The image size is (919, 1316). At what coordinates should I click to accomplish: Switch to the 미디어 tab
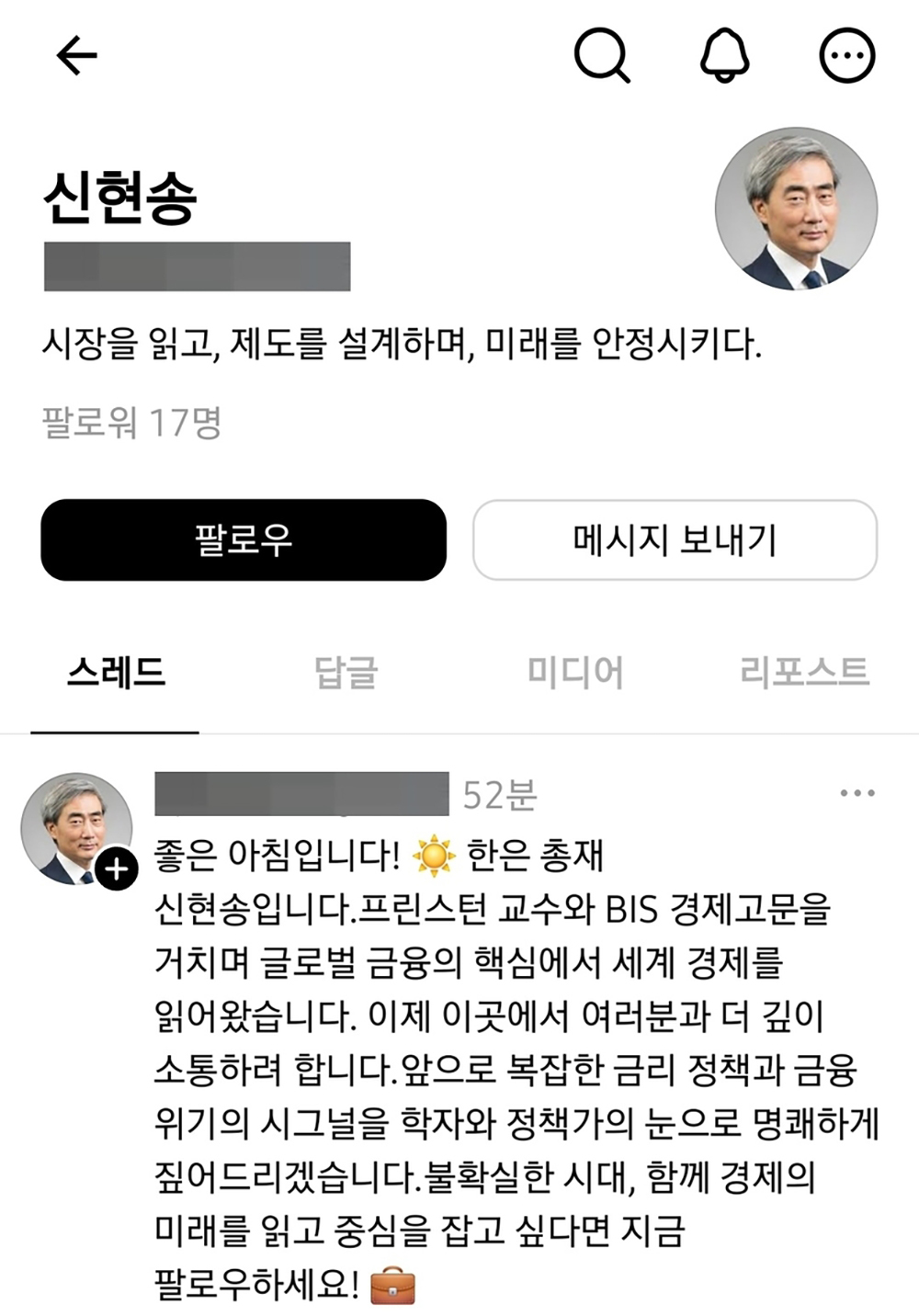click(575, 673)
